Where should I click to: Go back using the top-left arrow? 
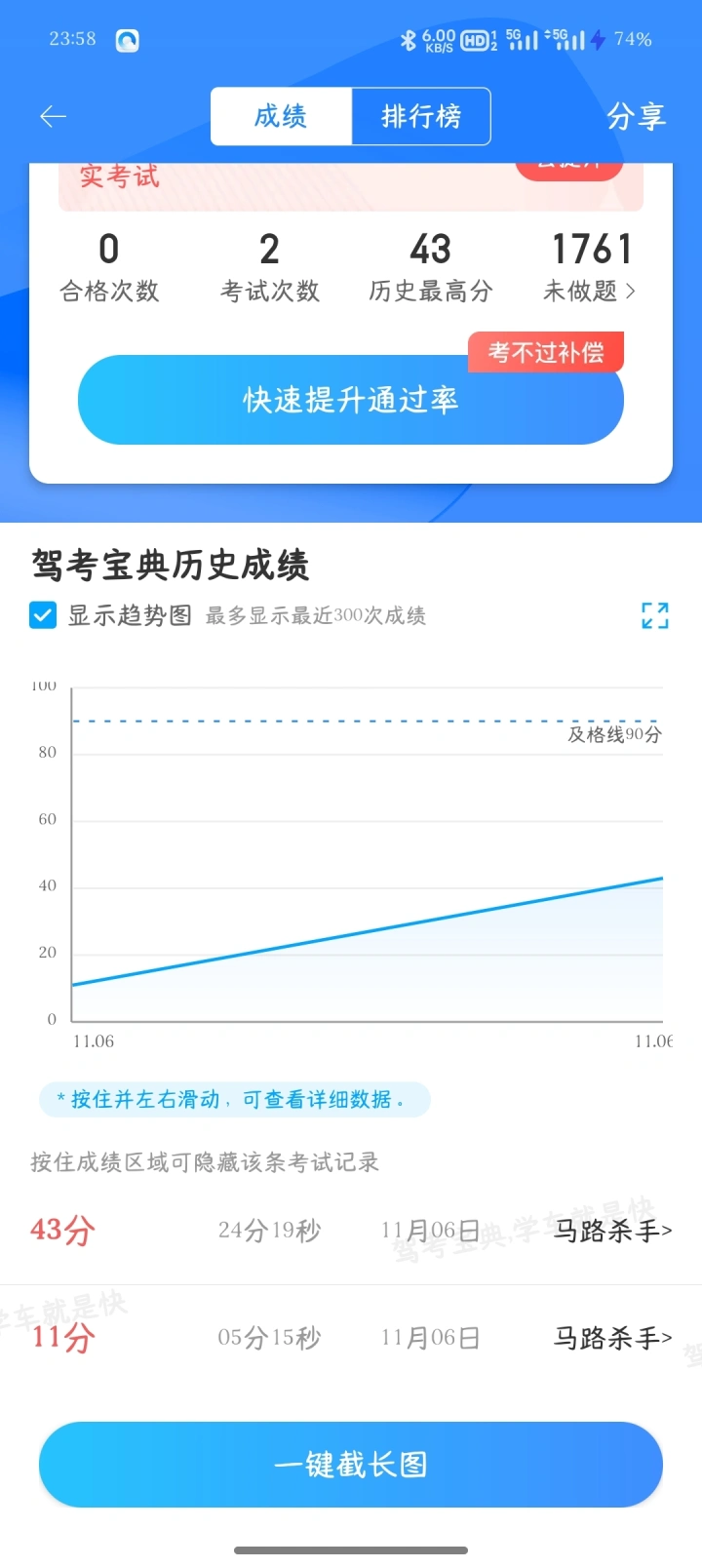click(x=53, y=117)
